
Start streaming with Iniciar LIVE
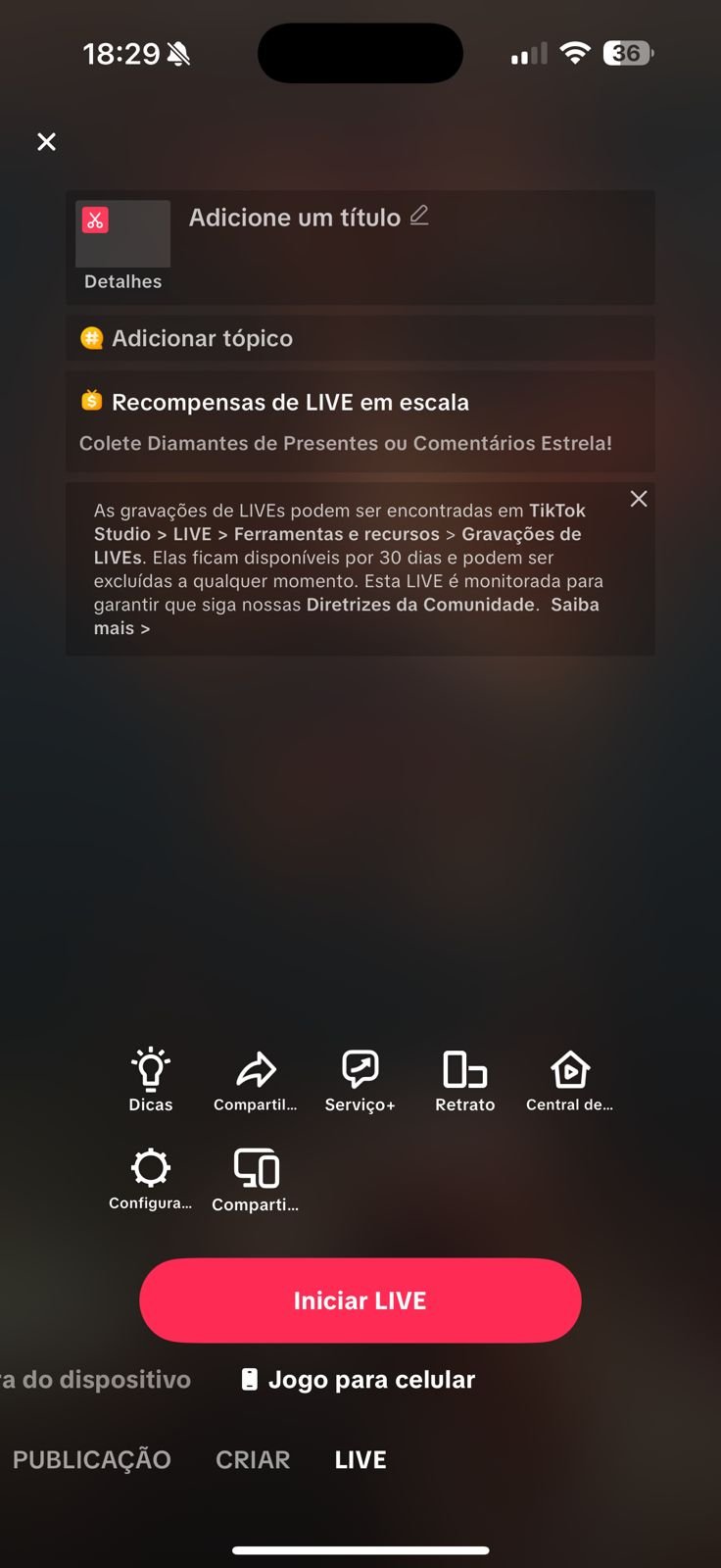pyautogui.click(x=360, y=1300)
